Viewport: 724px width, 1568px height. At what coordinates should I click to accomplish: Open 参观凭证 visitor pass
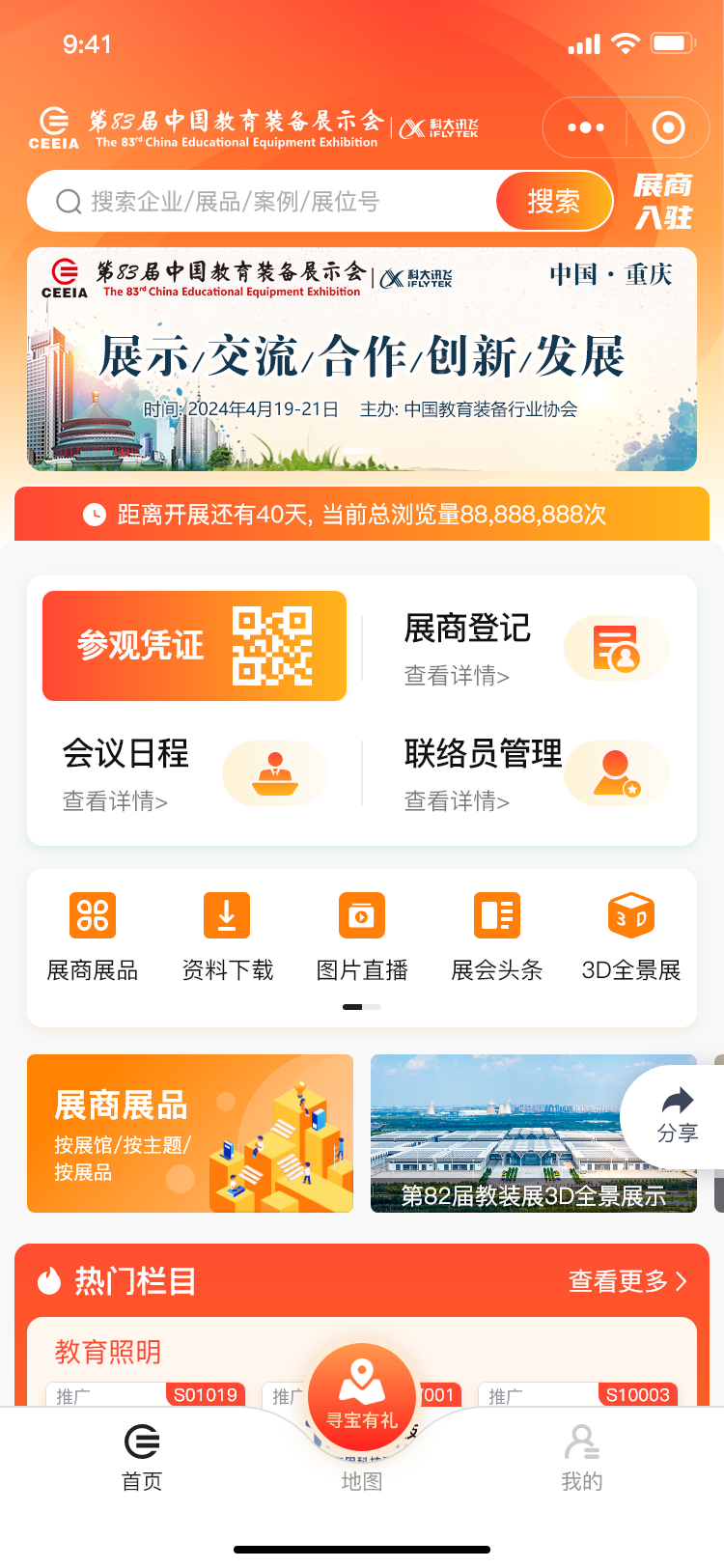click(194, 645)
